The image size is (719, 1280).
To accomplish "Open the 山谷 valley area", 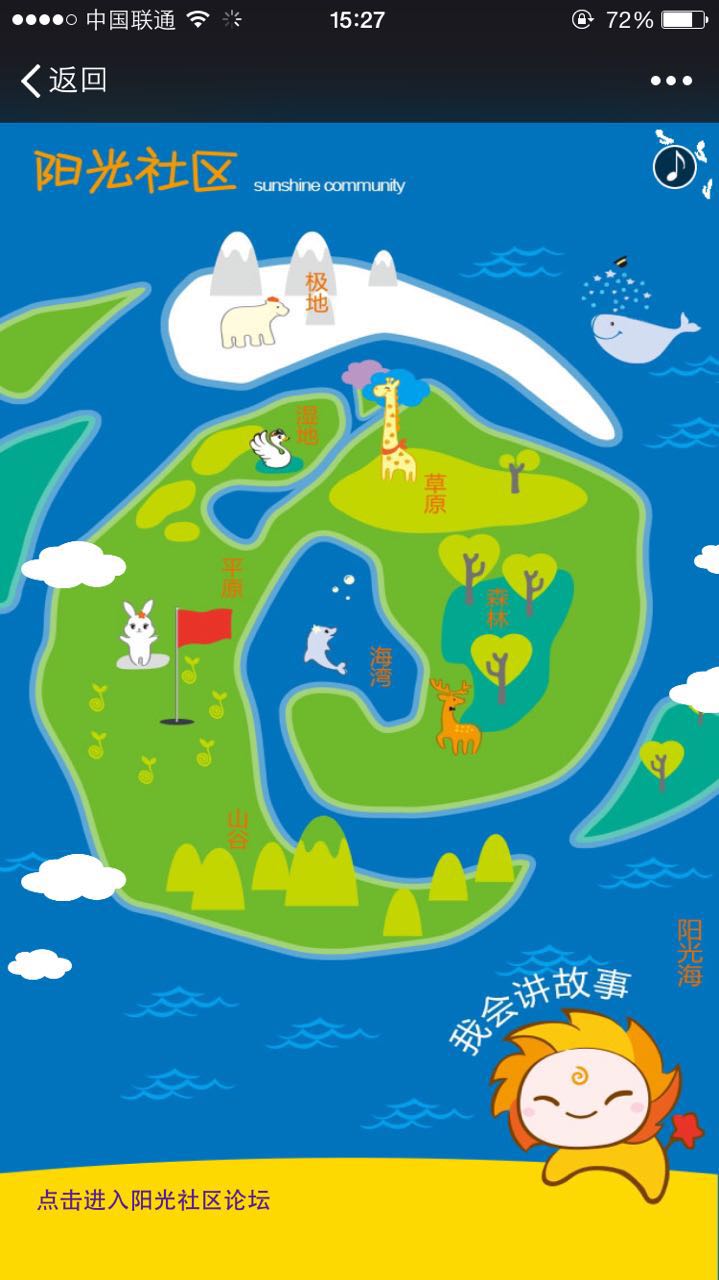I will [x=237, y=829].
